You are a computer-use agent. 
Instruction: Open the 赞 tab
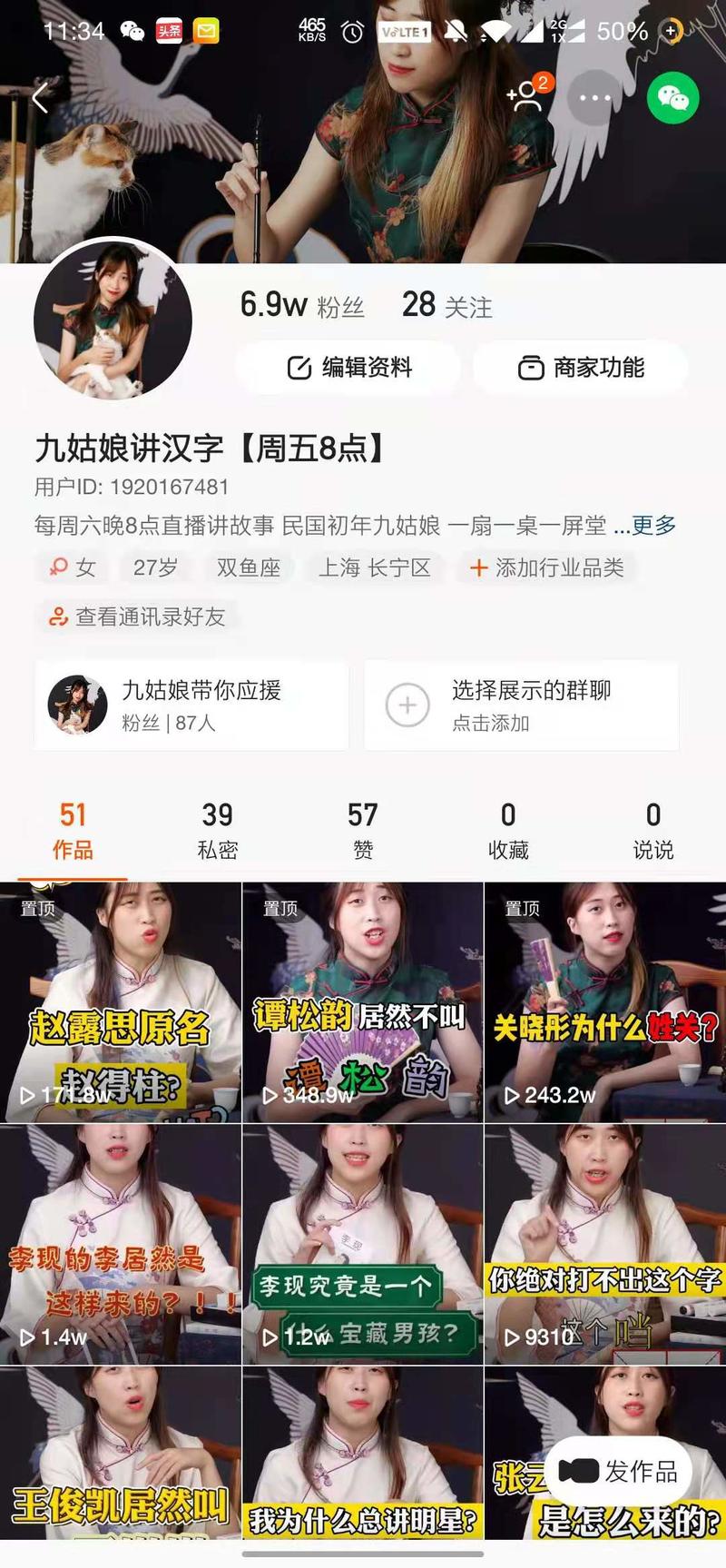[361, 828]
